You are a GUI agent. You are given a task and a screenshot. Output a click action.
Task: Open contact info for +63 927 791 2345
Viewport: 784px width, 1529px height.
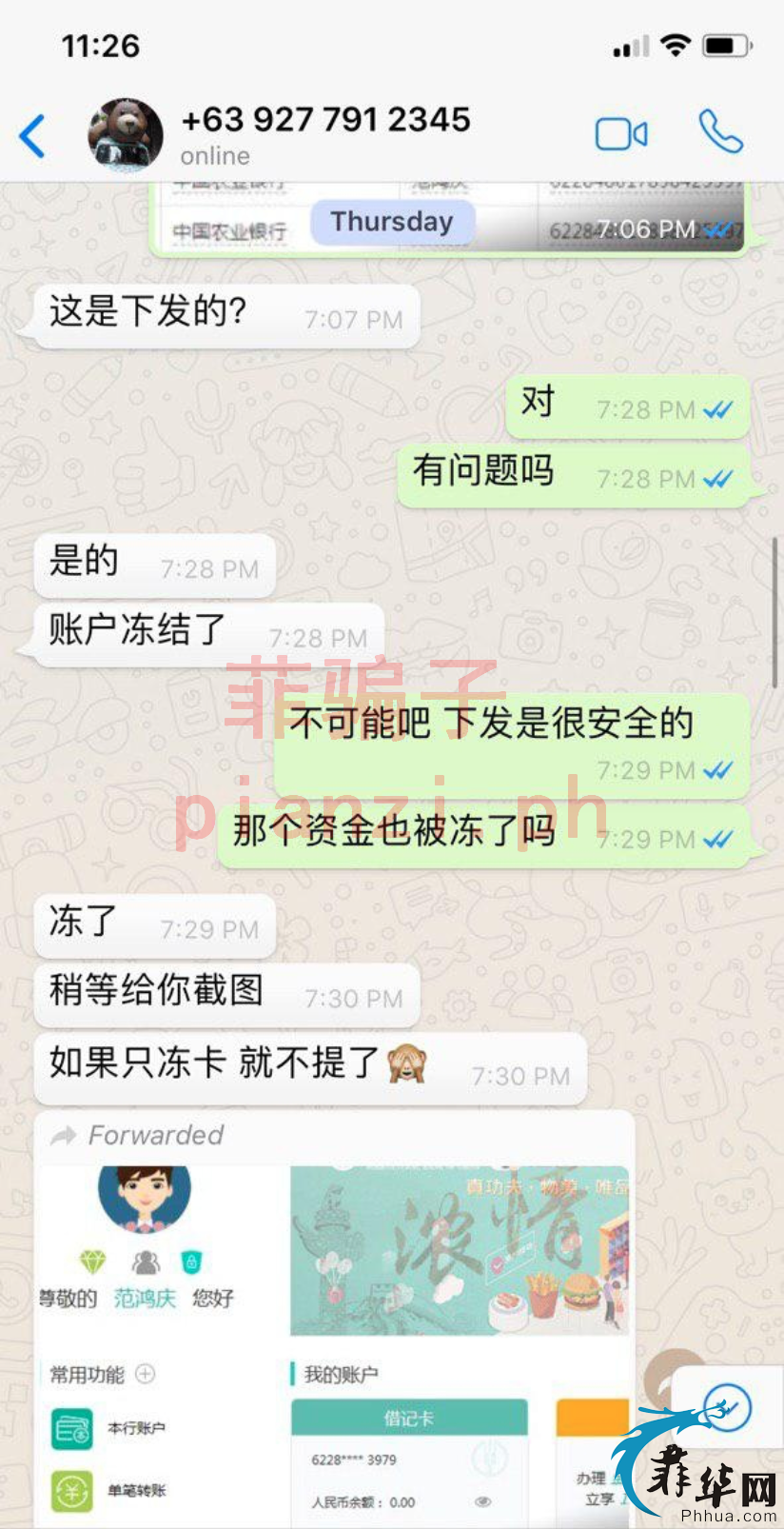click(x=325, y=133)
